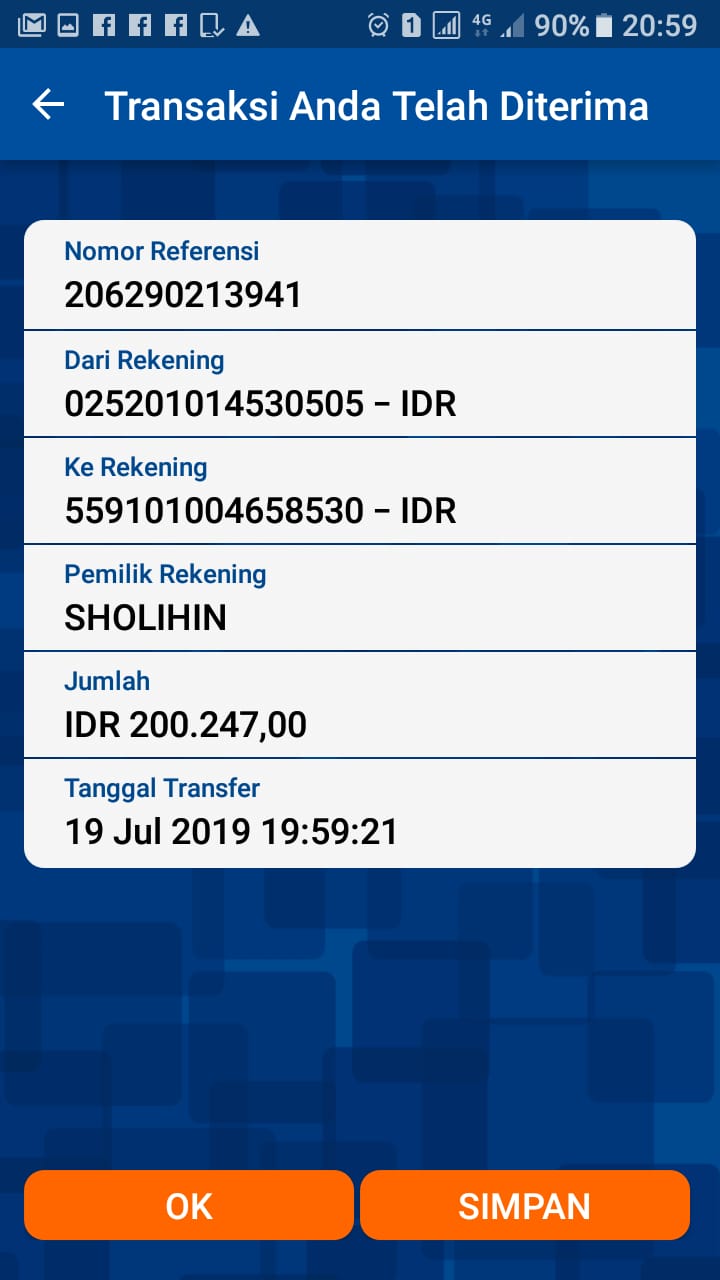Screen dimensions: 720x1280
Task: Go back using the top-left arrow
Action: [x=48, y=105]
